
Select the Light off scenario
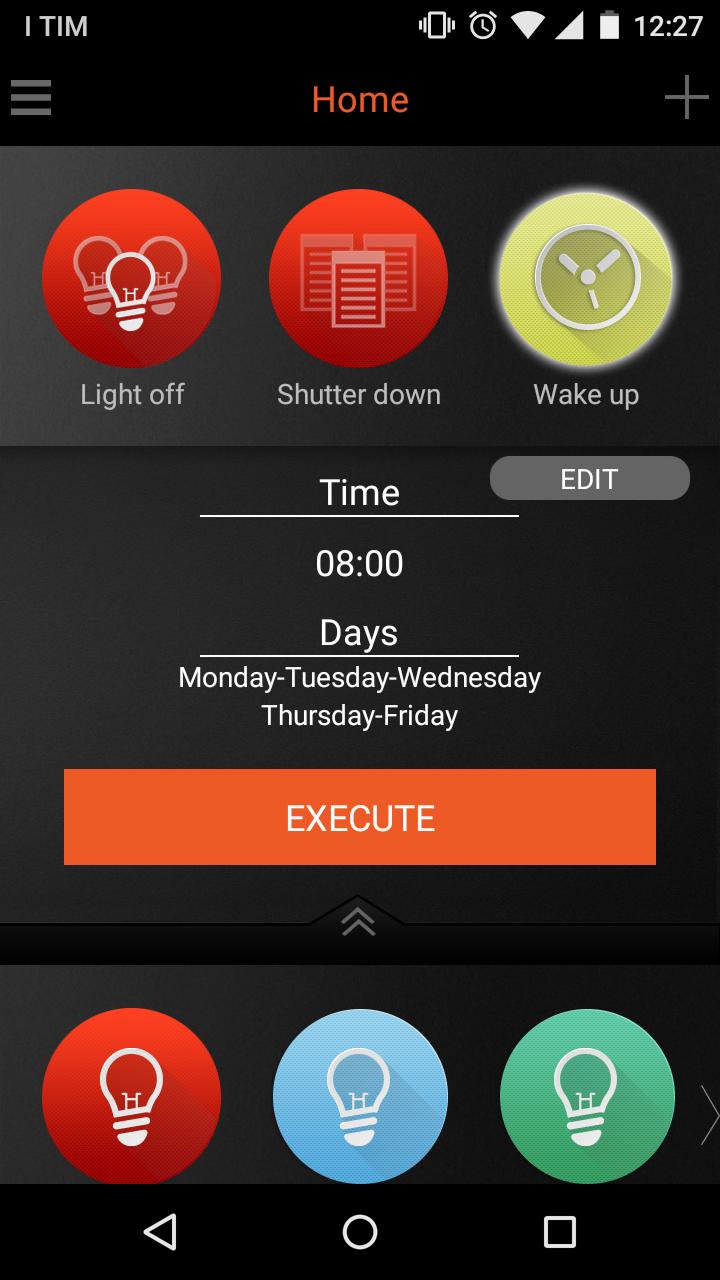[x=131, y=279]
